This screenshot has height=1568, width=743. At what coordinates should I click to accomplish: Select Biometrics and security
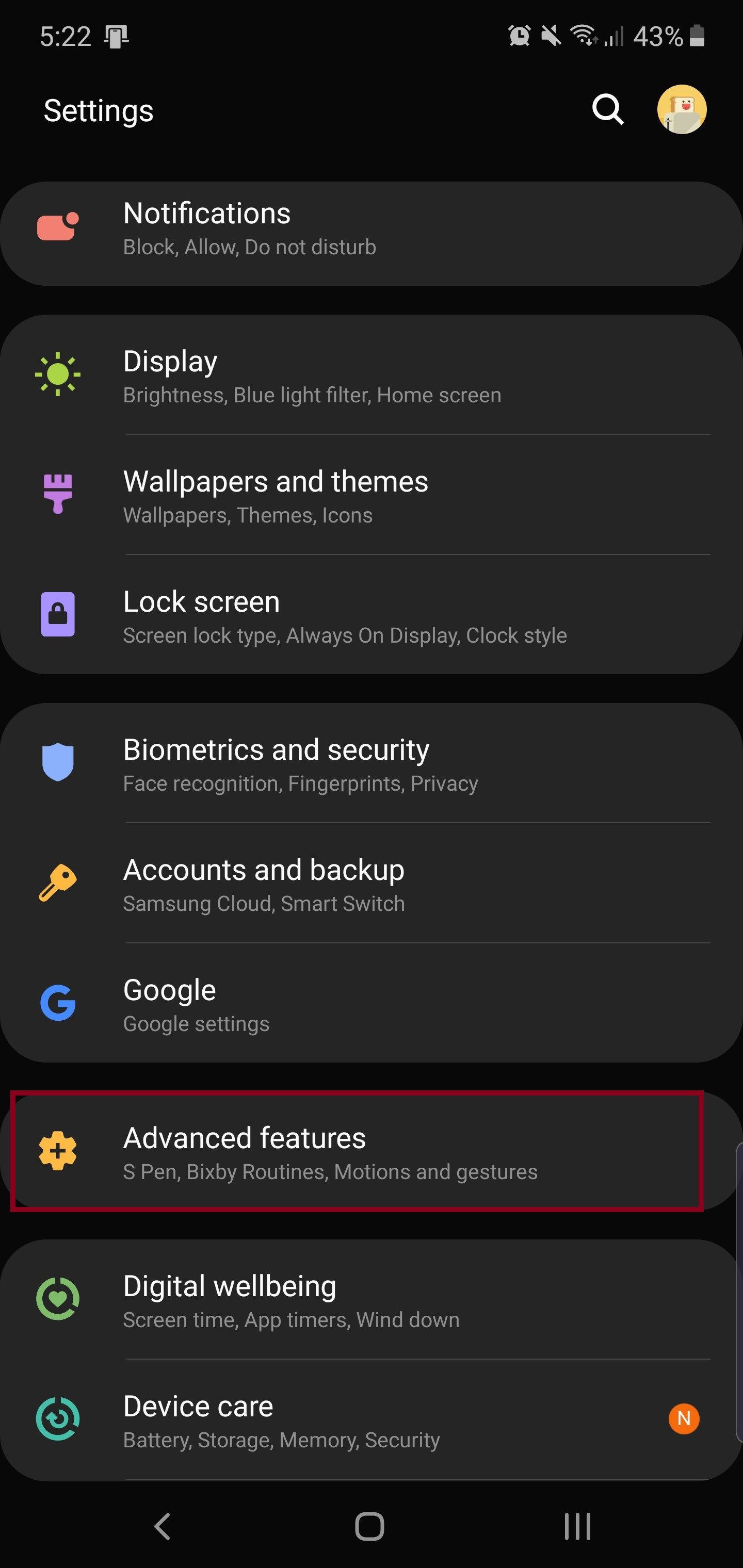tap(370, 763)
